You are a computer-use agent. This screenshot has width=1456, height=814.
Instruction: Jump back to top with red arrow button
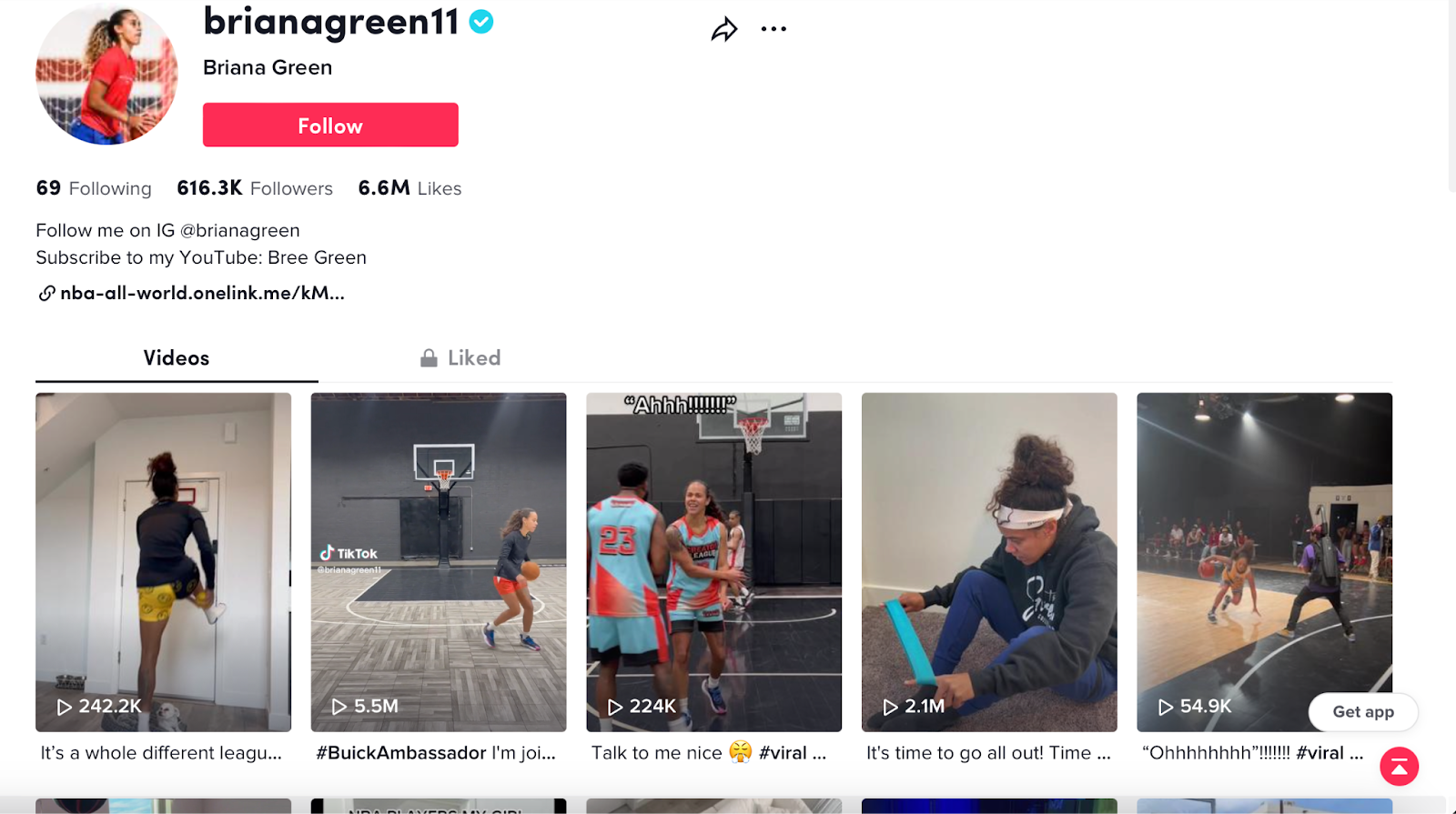(x=1399, y=767)
